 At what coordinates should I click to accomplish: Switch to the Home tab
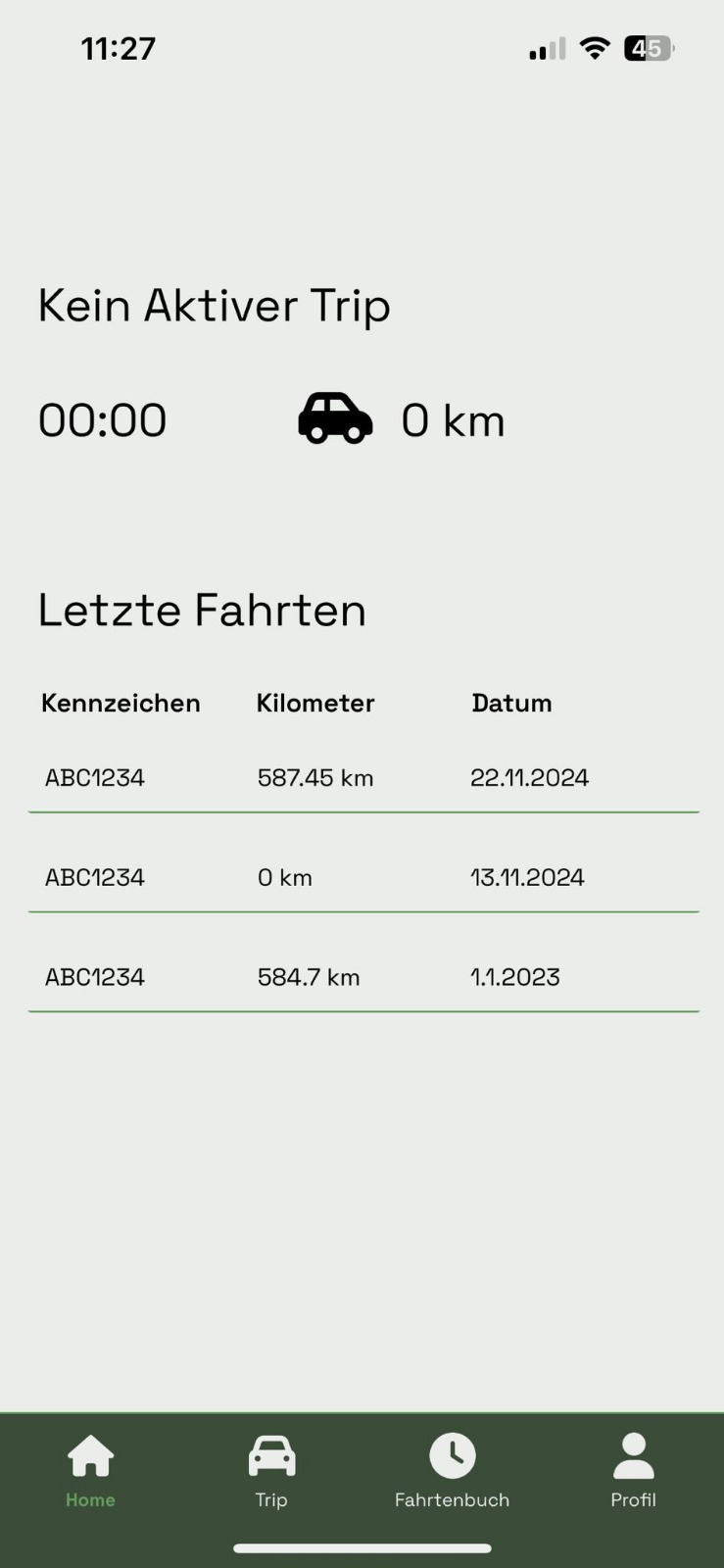tap(90, 1470)
